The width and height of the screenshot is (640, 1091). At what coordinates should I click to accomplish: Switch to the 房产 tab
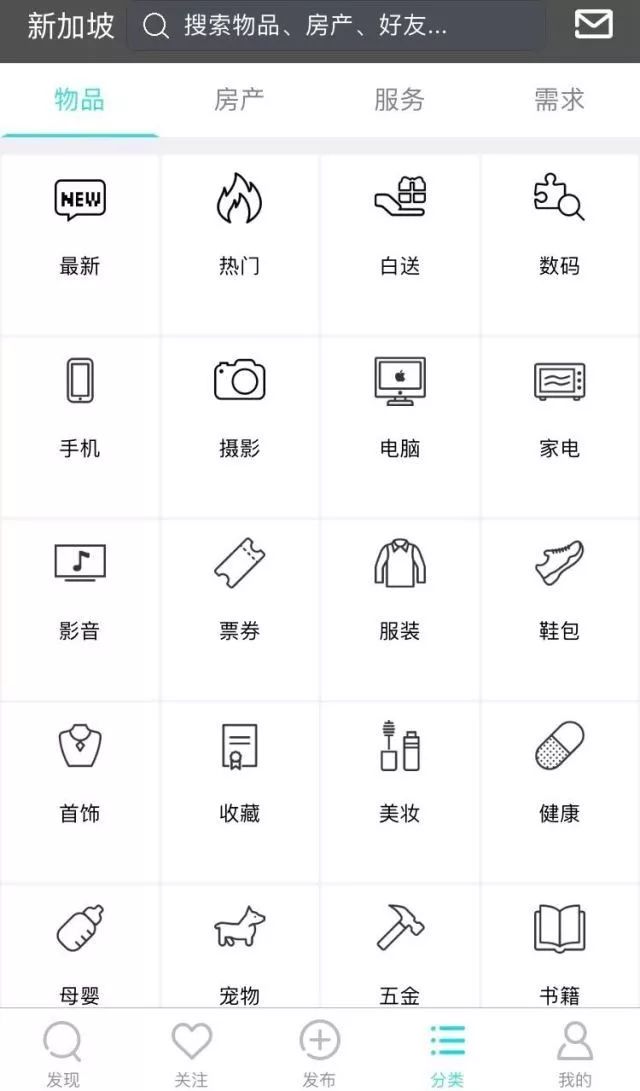[x=239, y=100]
